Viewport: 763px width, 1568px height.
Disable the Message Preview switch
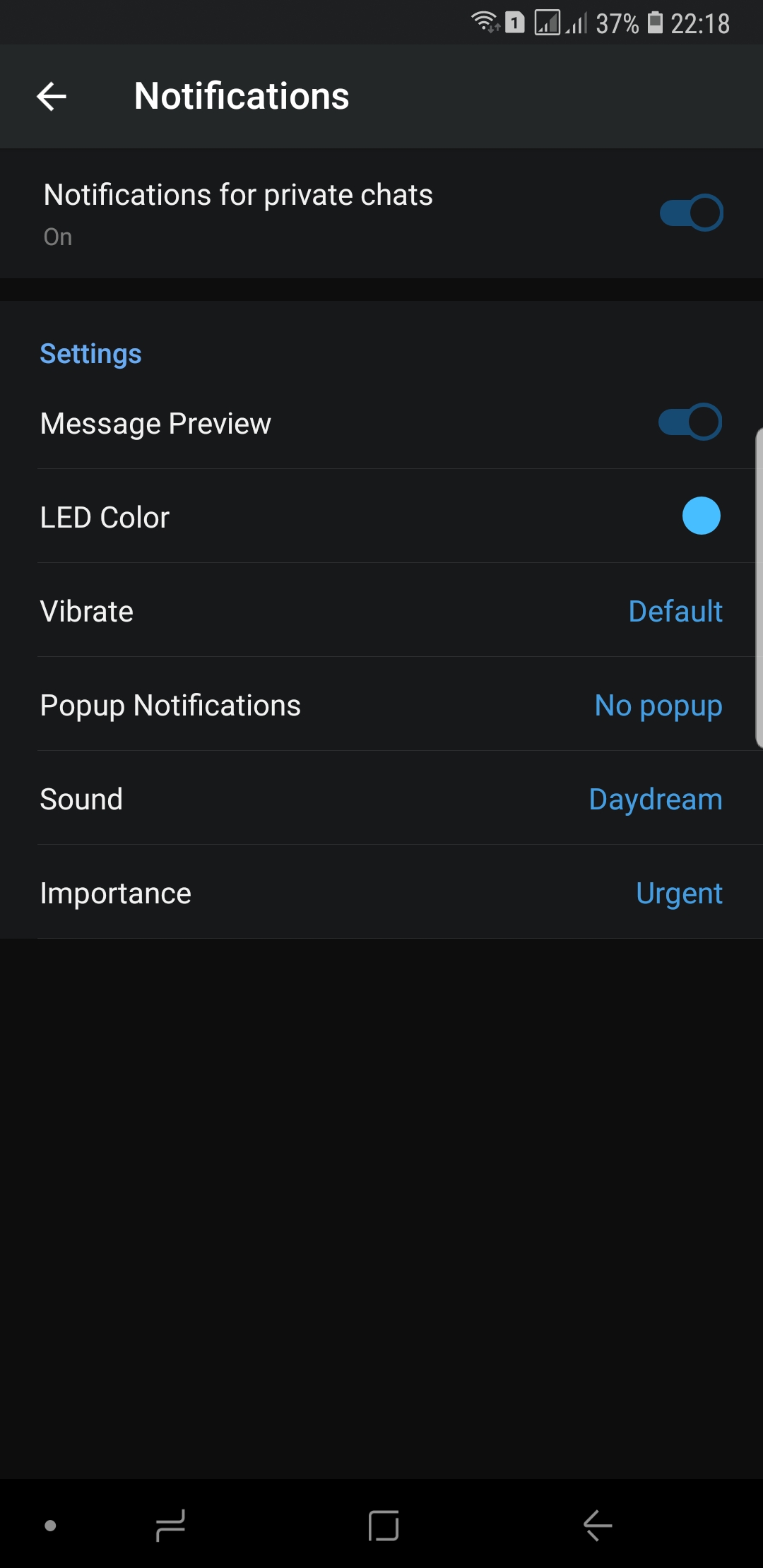coord(690,422)
